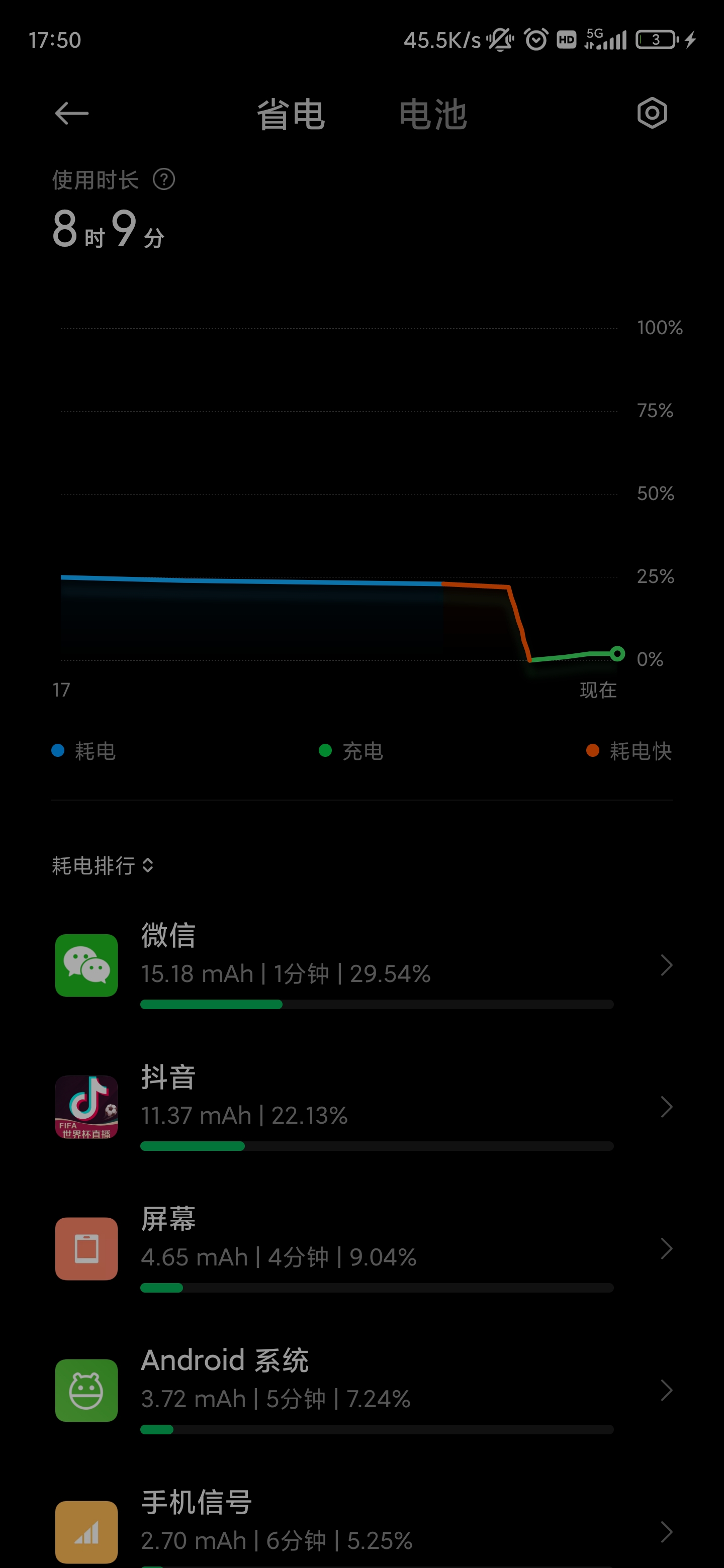Image resolution: width=724 pixels, height=1568 pixels.
Task: Change the 耗电排行 sort order
Action: [102, 865]
